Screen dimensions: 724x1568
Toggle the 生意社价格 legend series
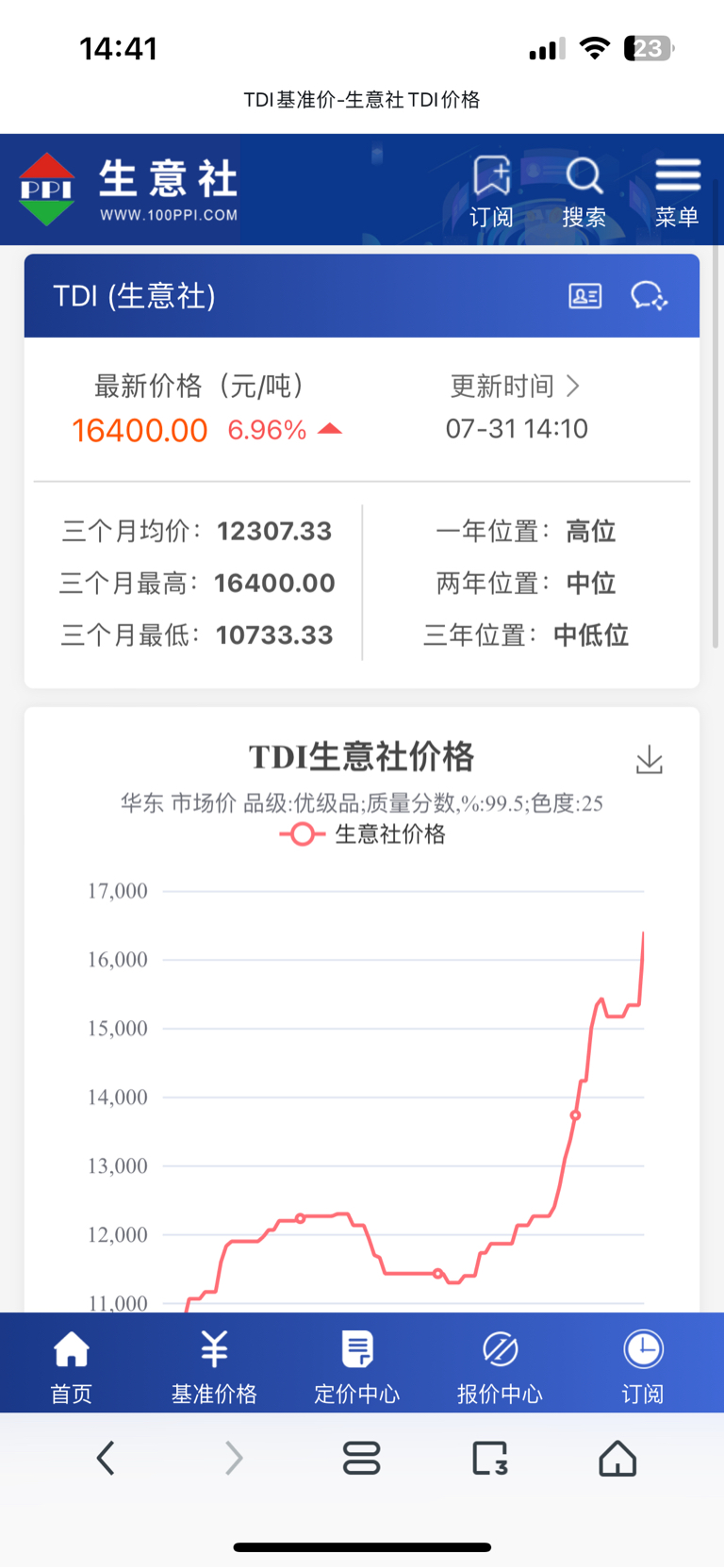click(363, 834)
